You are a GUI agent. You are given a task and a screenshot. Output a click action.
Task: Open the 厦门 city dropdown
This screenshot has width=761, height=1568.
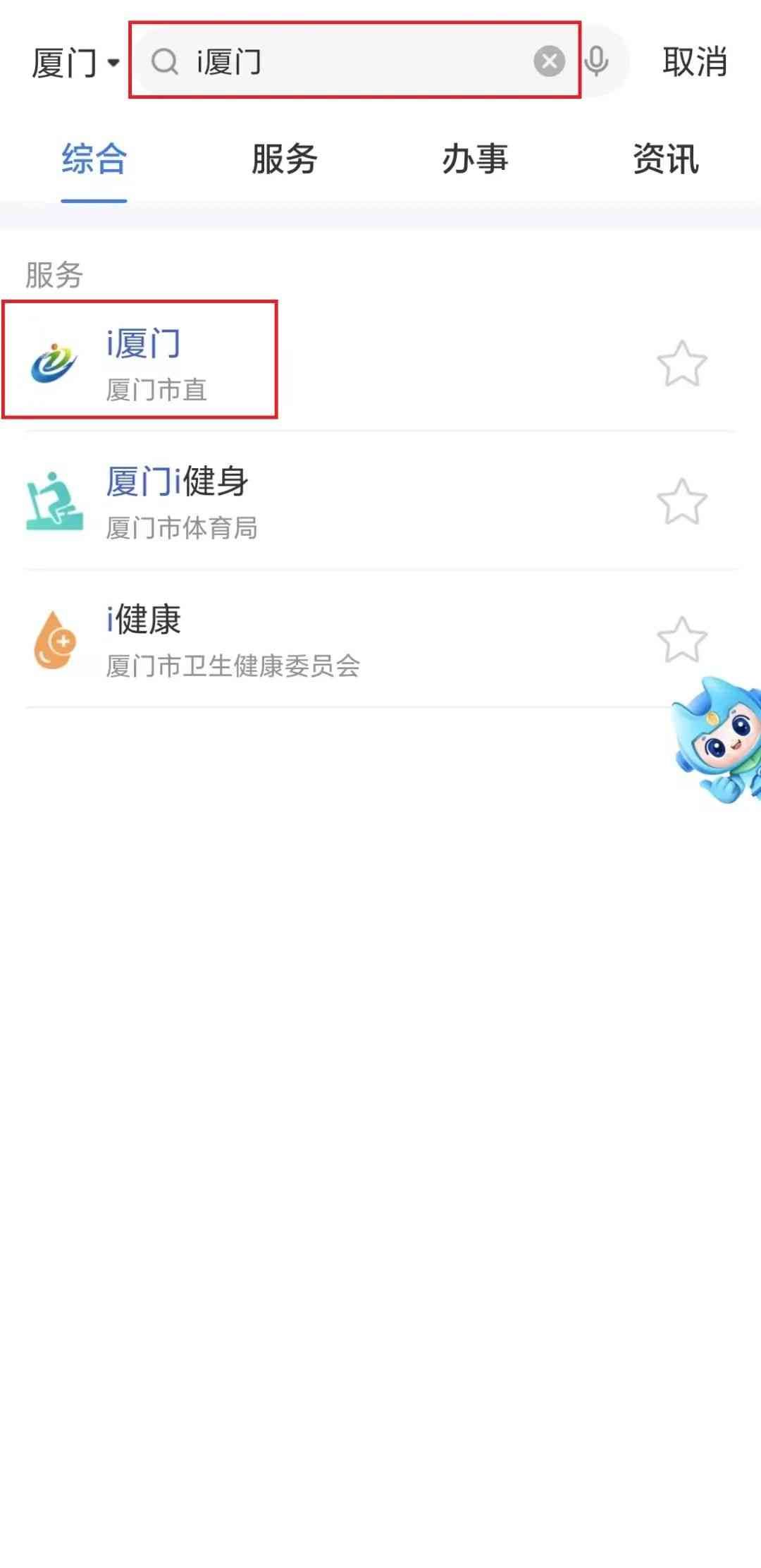(x=75, y=63)
